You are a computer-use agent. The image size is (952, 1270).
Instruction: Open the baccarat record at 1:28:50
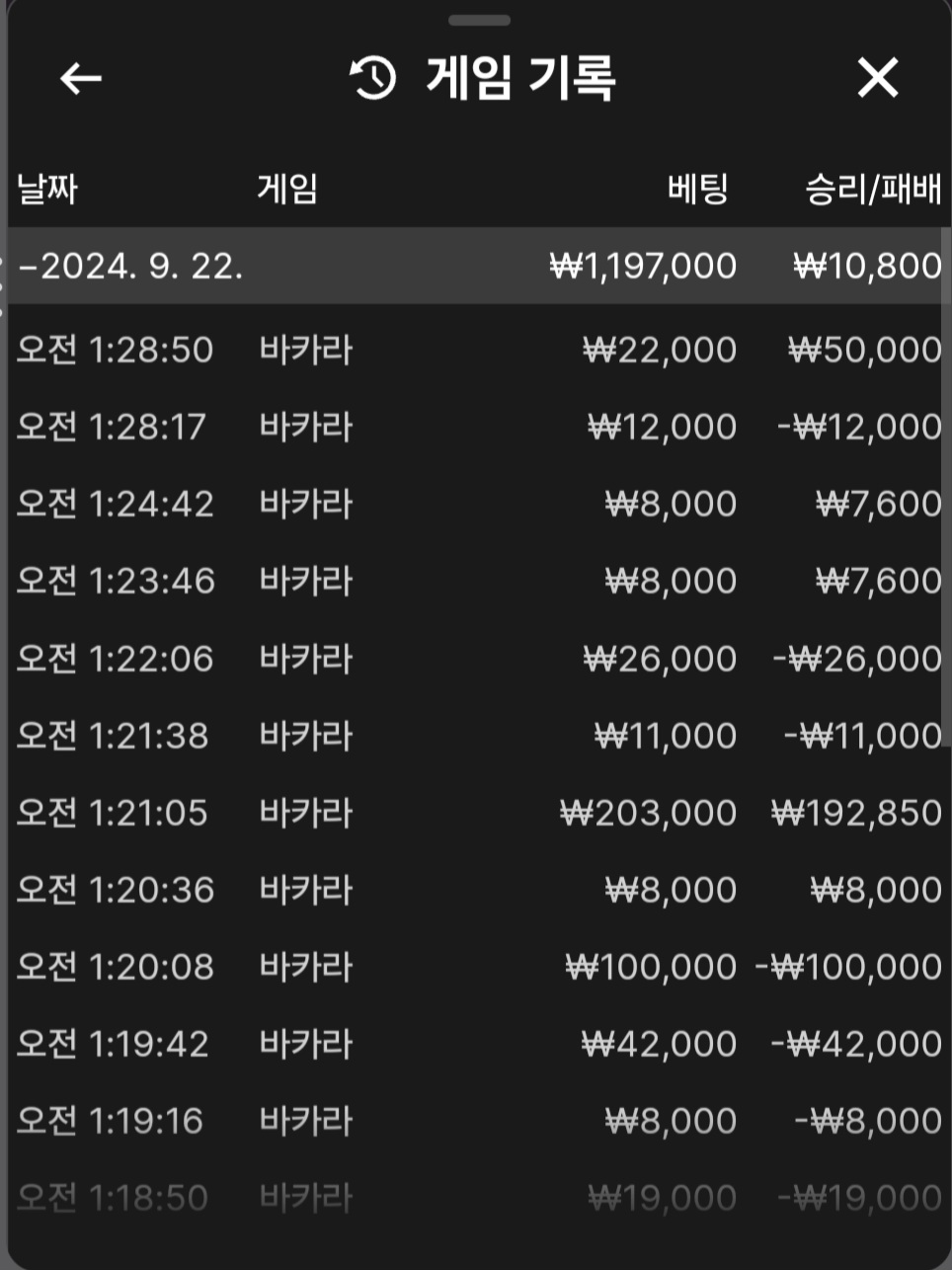click(474, 350)
